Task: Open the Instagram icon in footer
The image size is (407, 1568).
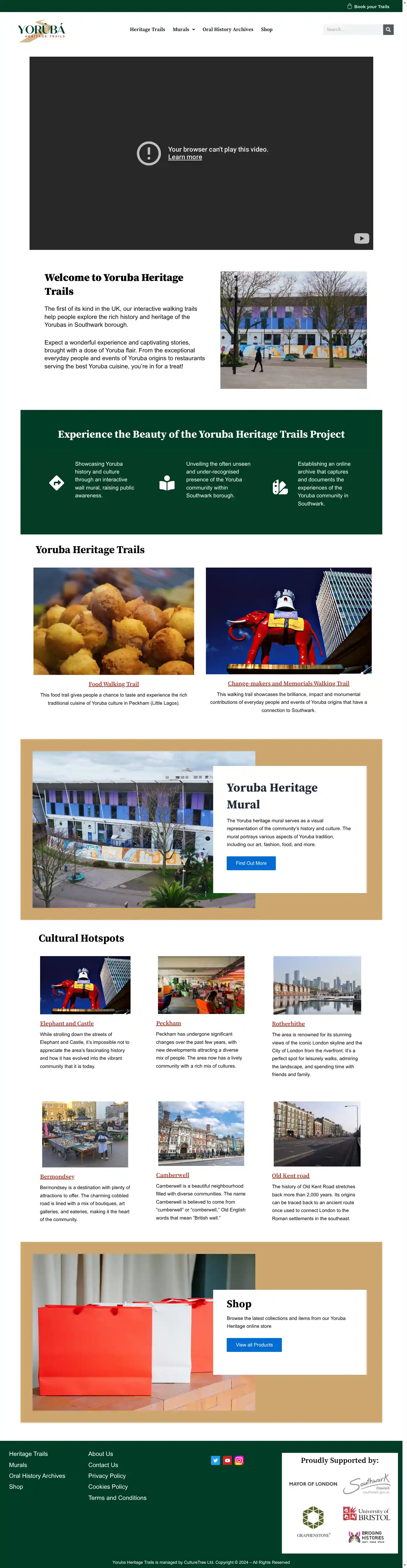Action: [239, 1460]
